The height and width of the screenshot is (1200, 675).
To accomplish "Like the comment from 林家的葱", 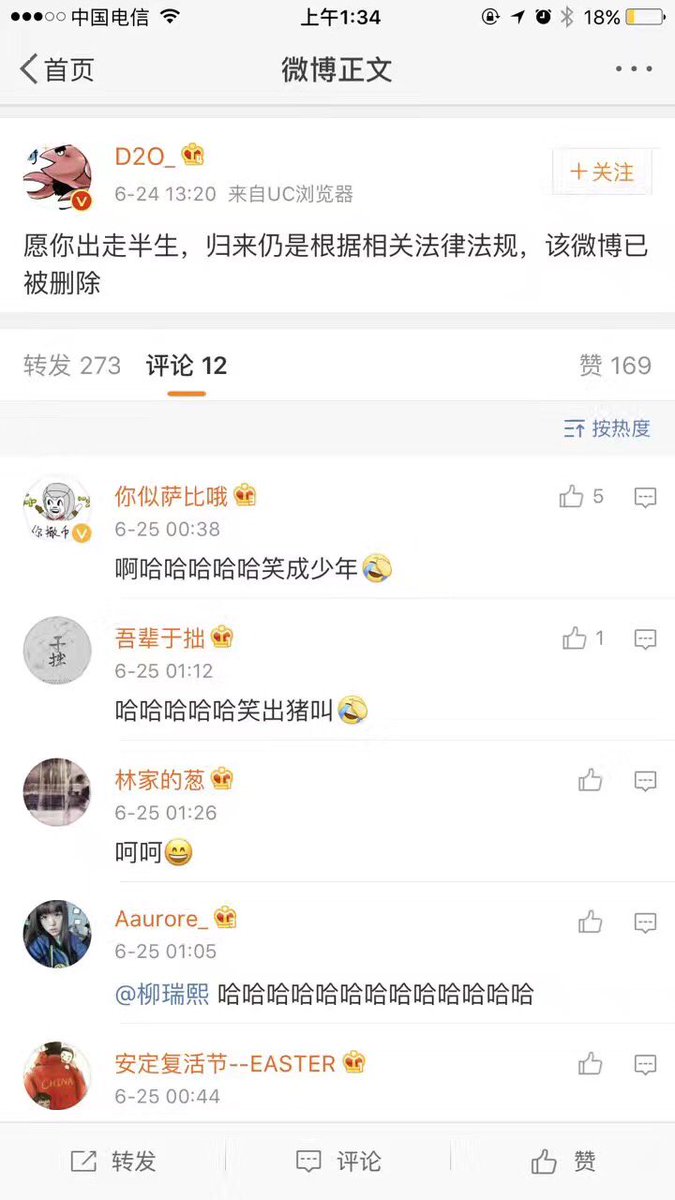I will point(590,780).
